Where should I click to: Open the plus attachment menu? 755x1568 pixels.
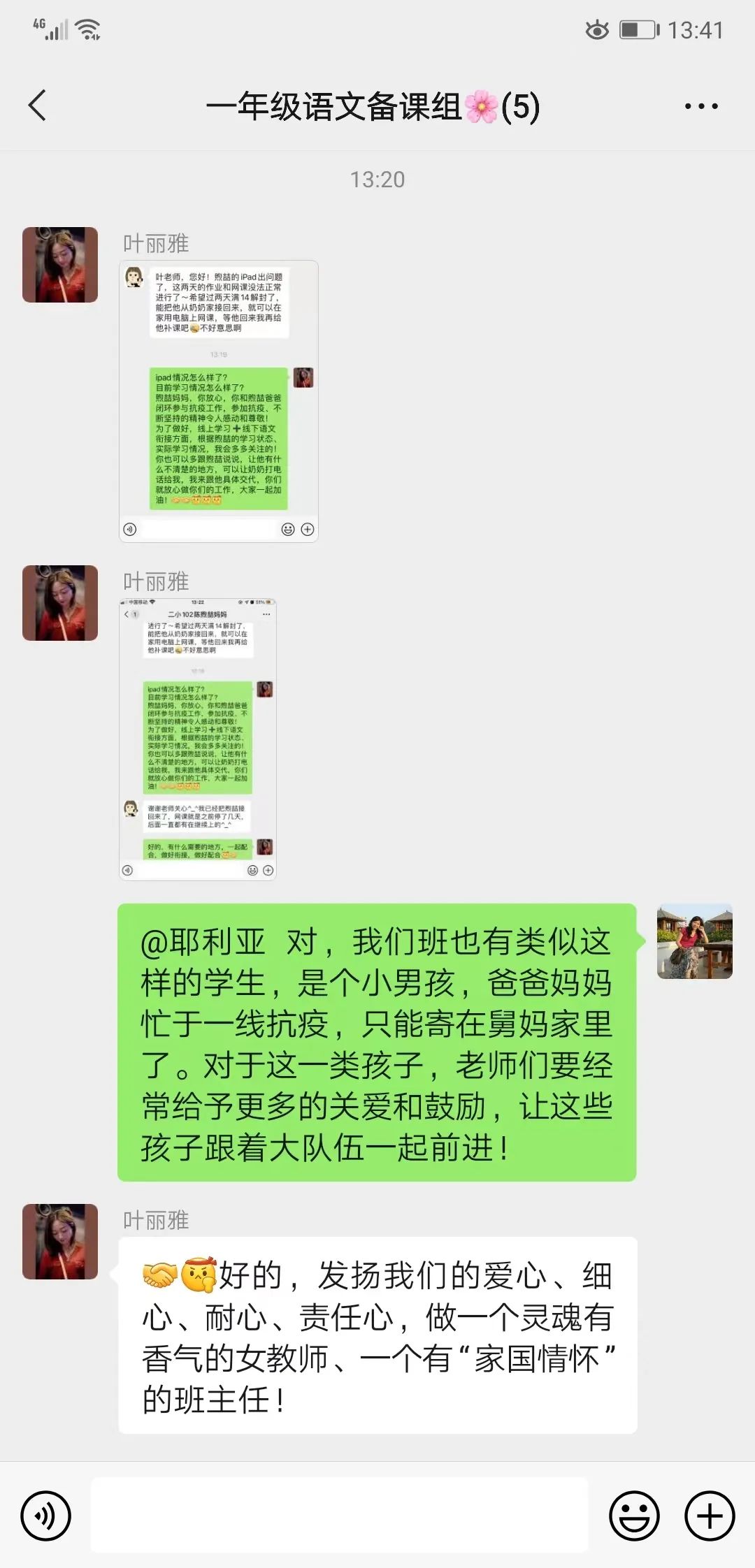[710, 1516]
